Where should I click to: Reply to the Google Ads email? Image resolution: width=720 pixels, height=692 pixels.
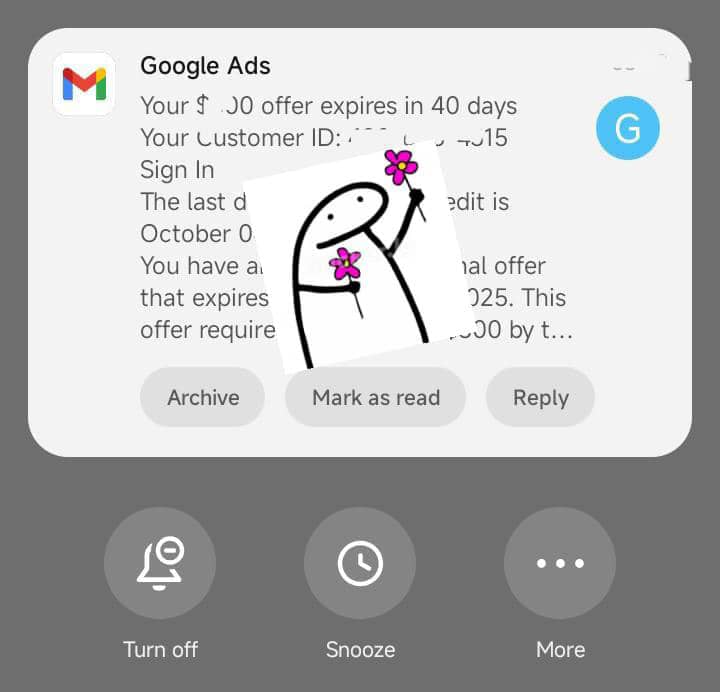point(540,397)
